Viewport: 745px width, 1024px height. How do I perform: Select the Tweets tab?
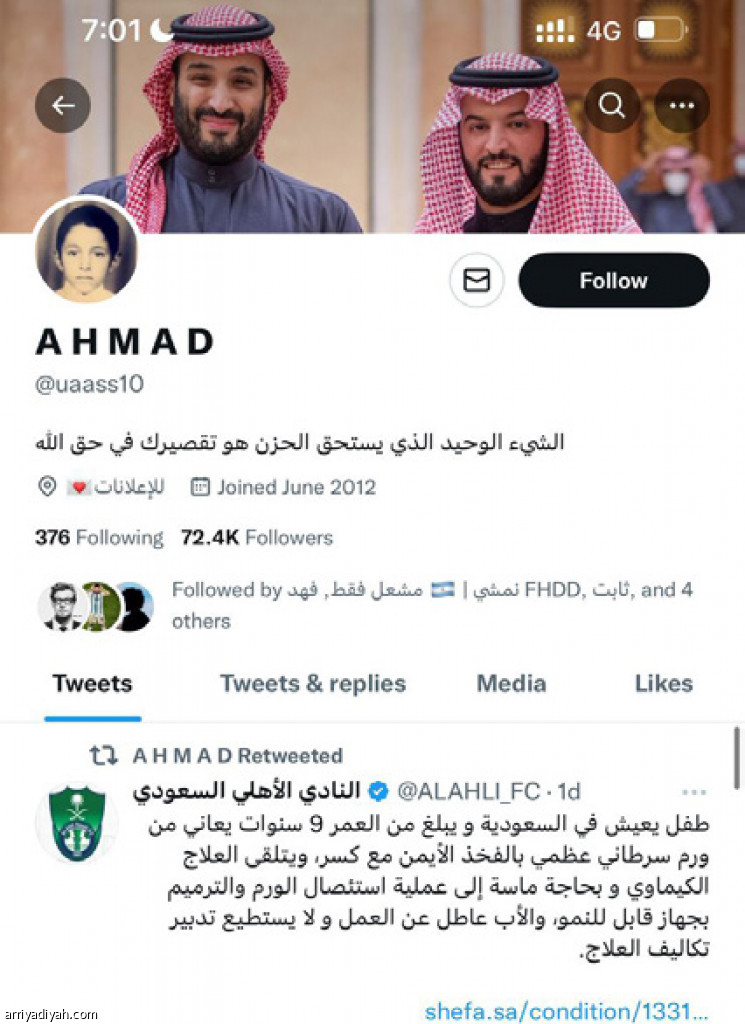click(92, 684)
